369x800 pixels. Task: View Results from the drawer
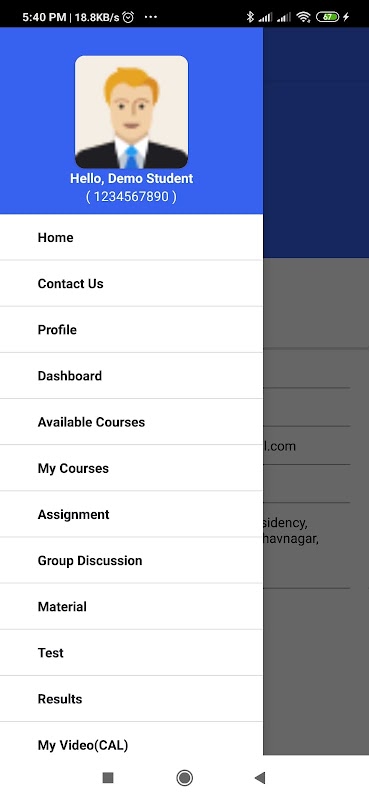(131, 699)
